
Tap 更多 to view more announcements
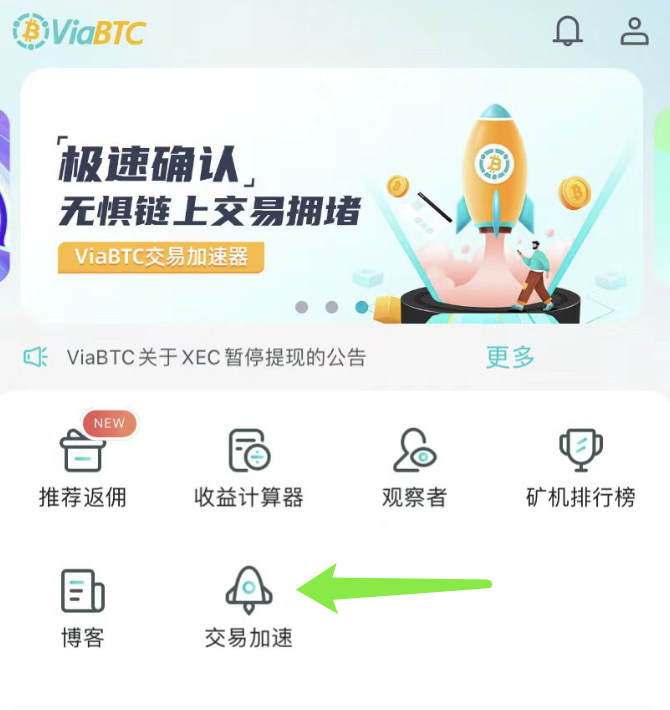510,356
